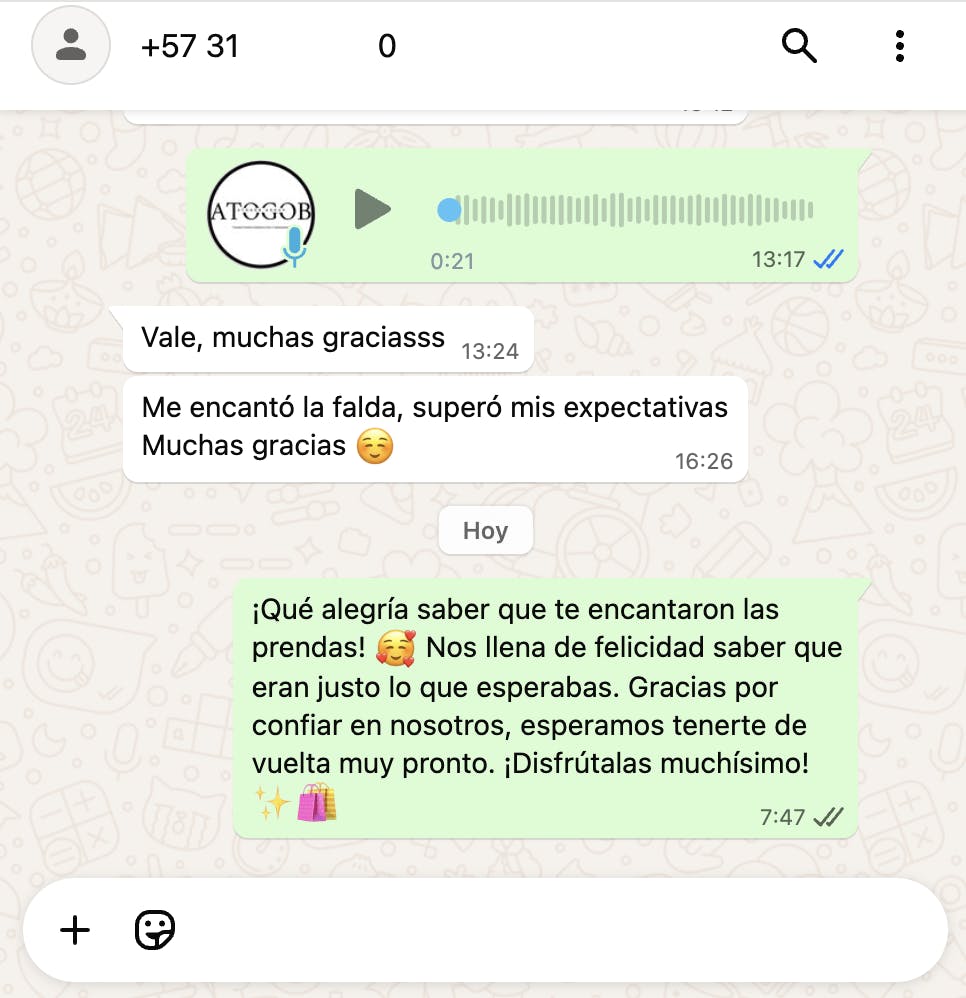Screen dimensions: 966x998
Task: Seek within the voice message waveform
Action: [x=630, y=210]
